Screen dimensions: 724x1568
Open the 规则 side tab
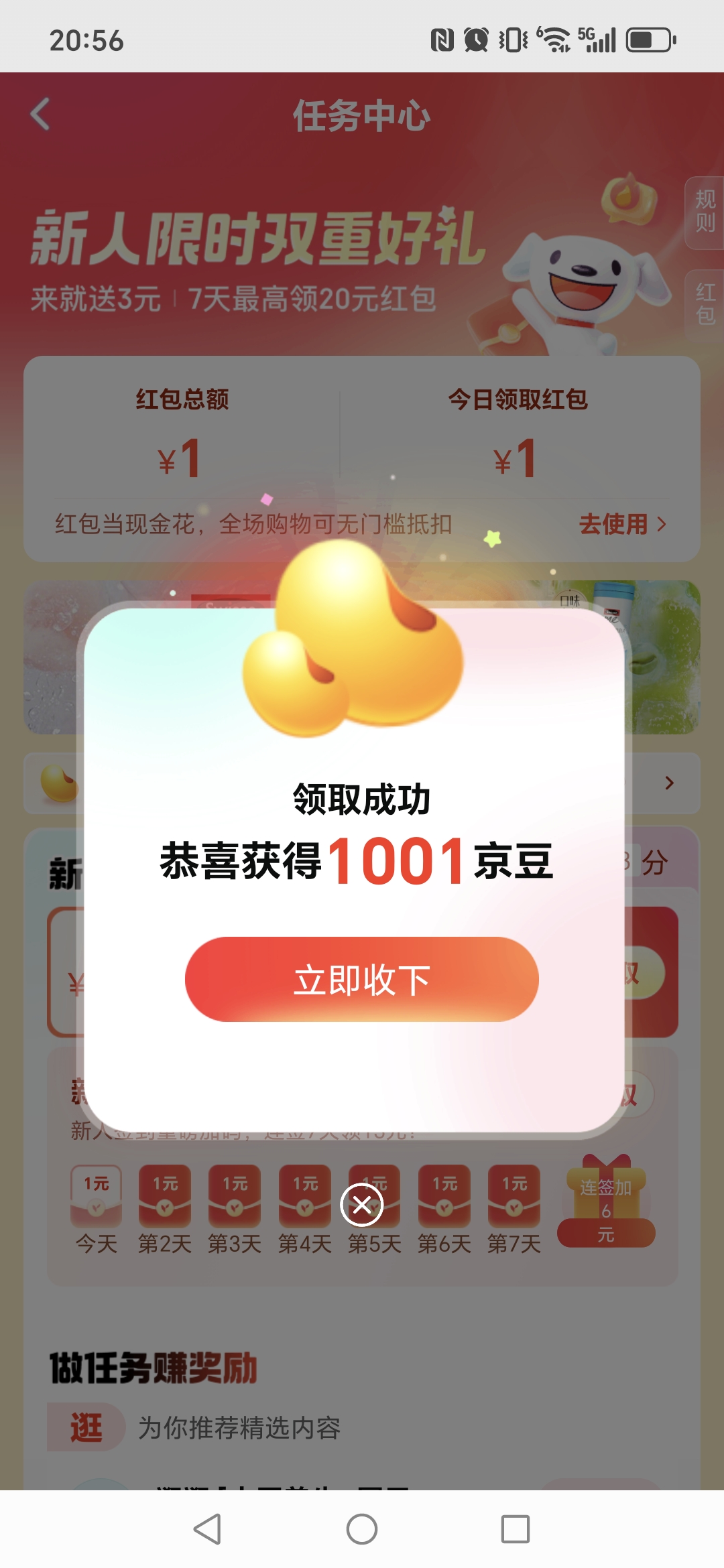[705, 212]
